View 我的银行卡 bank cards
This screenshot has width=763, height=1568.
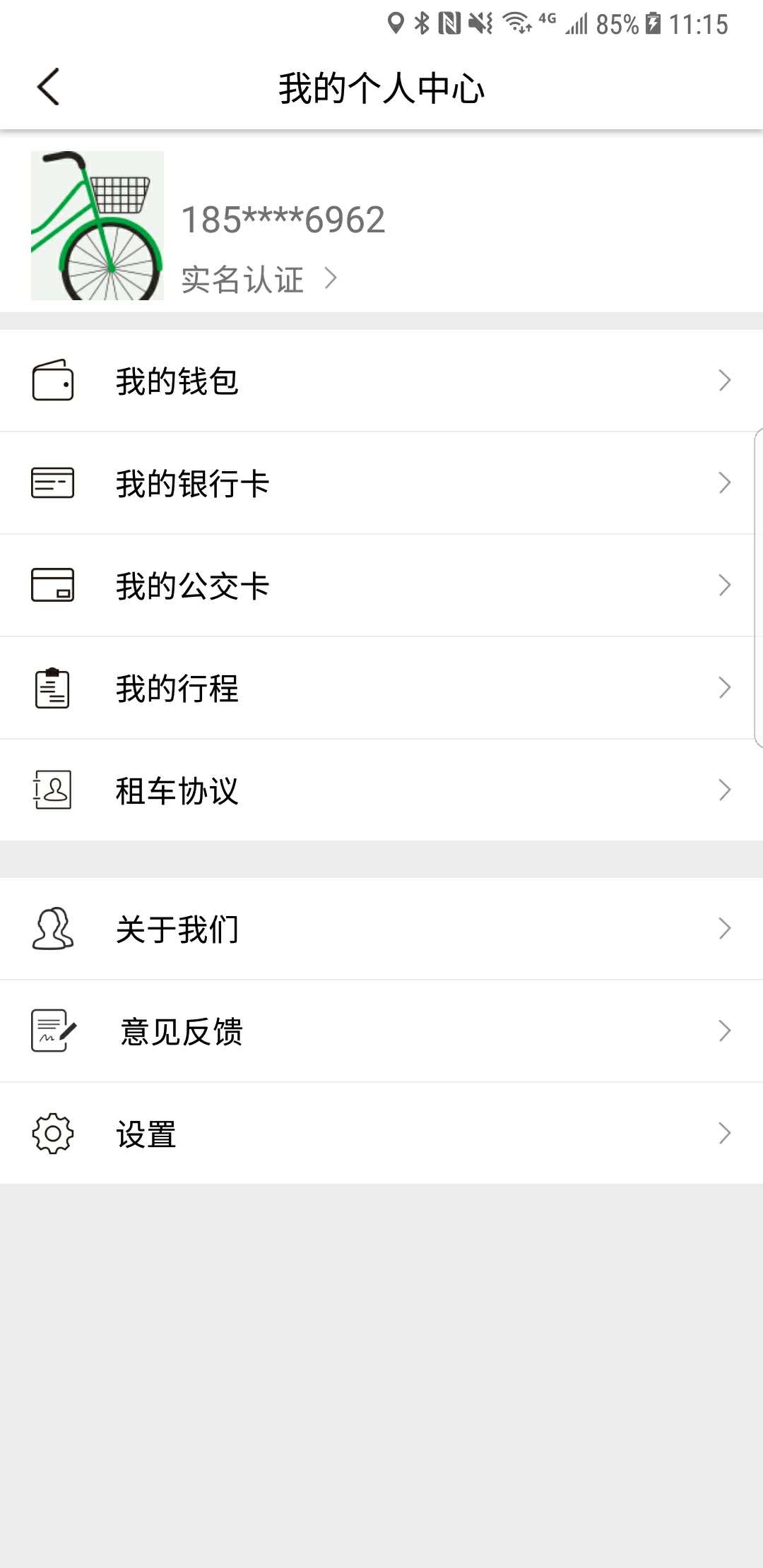[381, 483]
